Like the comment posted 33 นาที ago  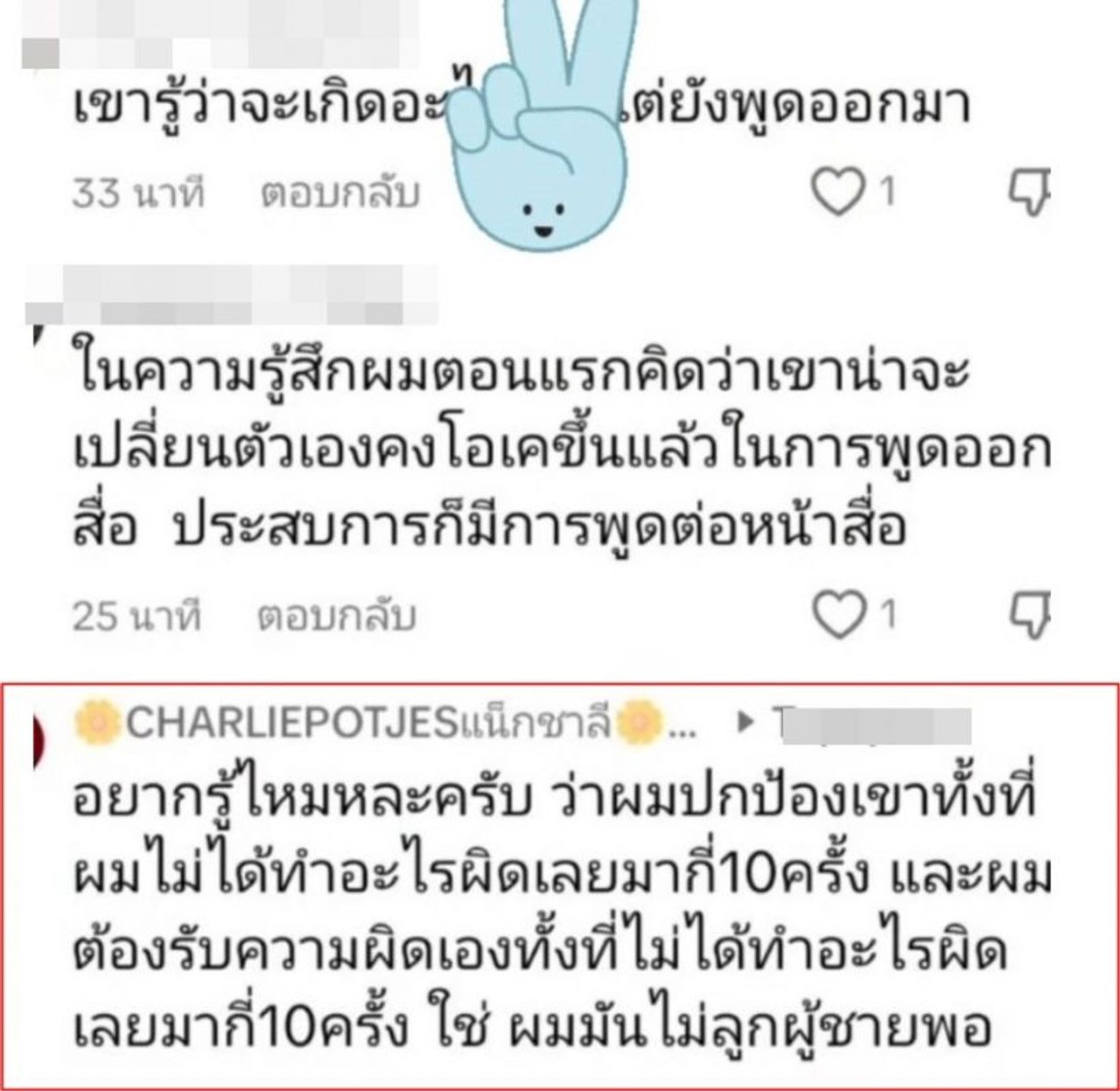click(837, 192)
